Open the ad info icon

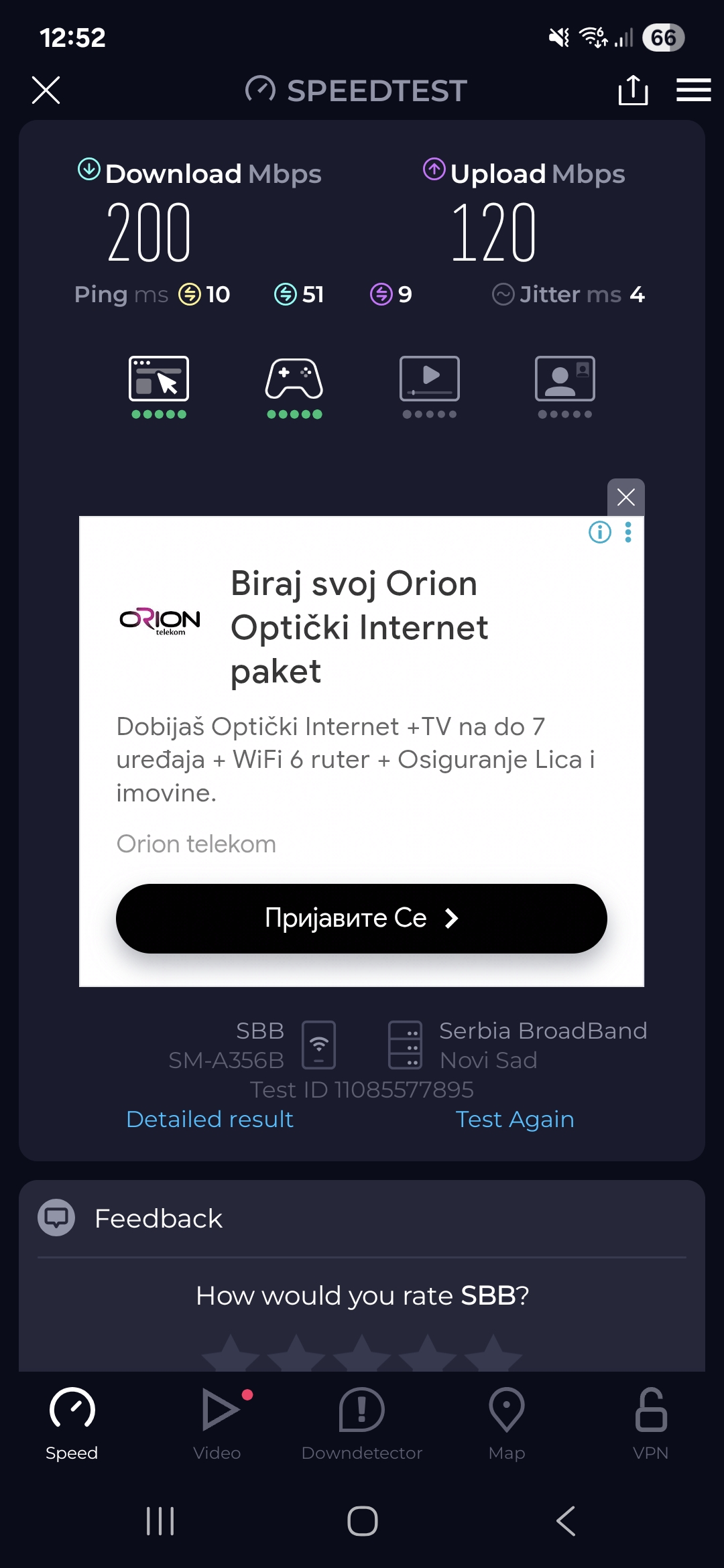click(x=599, y=532)
